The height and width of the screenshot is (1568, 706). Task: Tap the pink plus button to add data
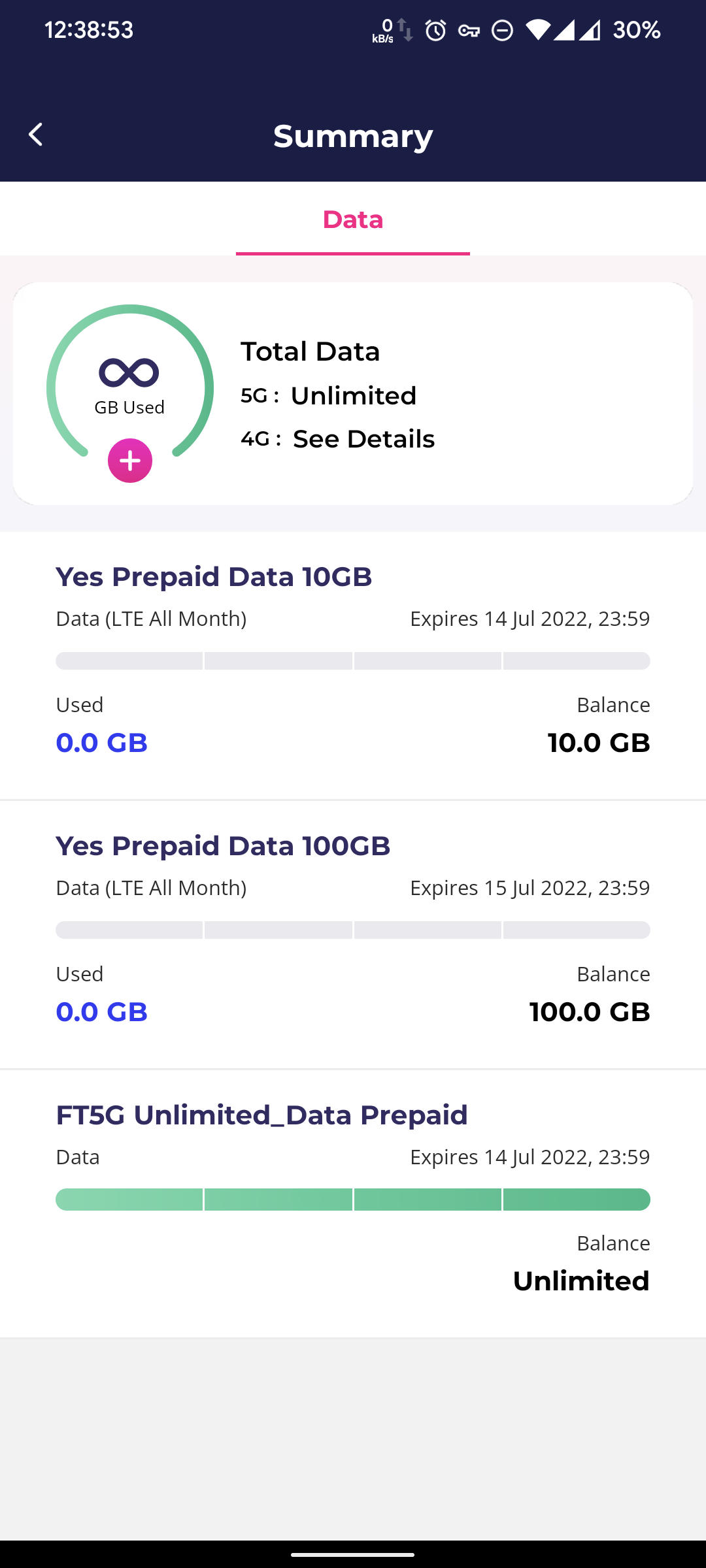(129, 461)
